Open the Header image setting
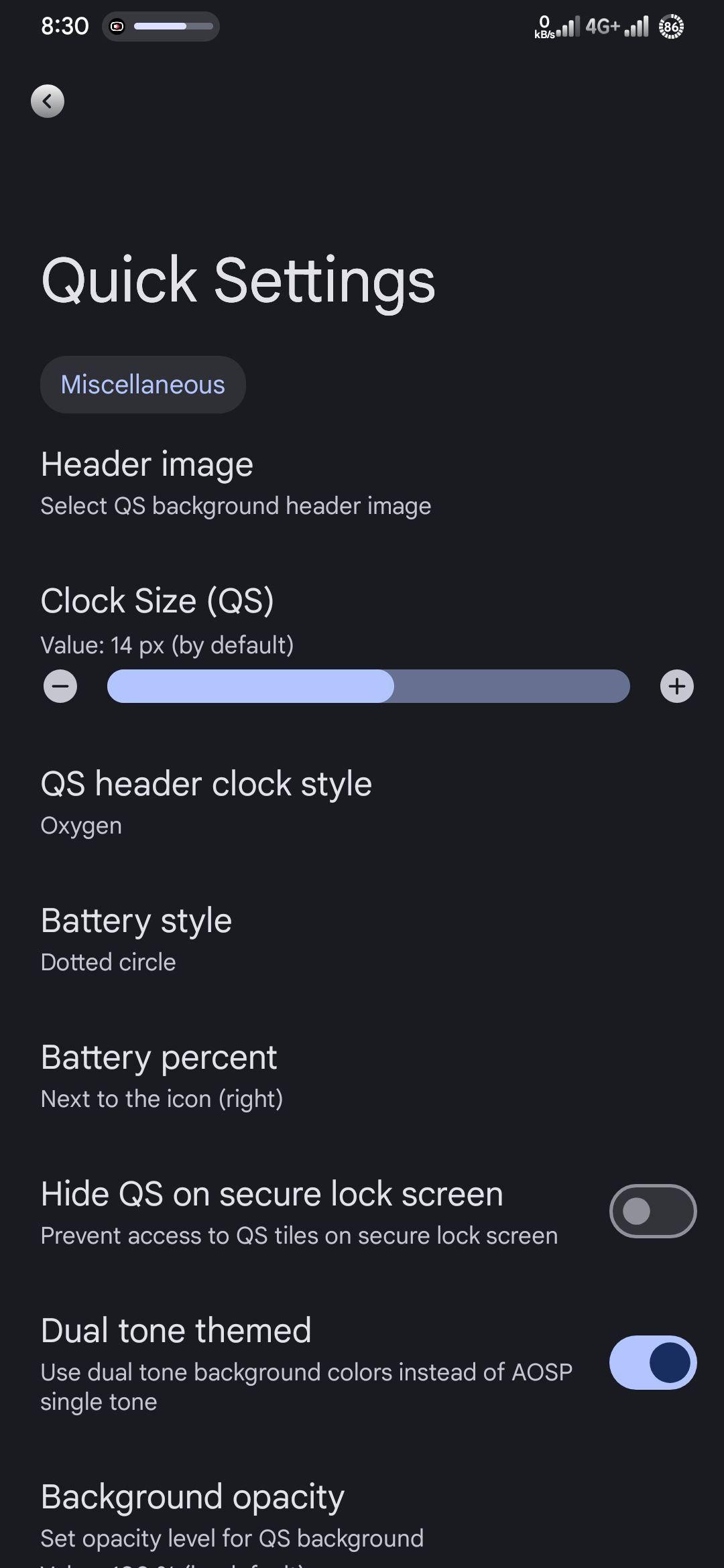The width and height of the screenshot is (724, 1568). [x=362, y=484]
